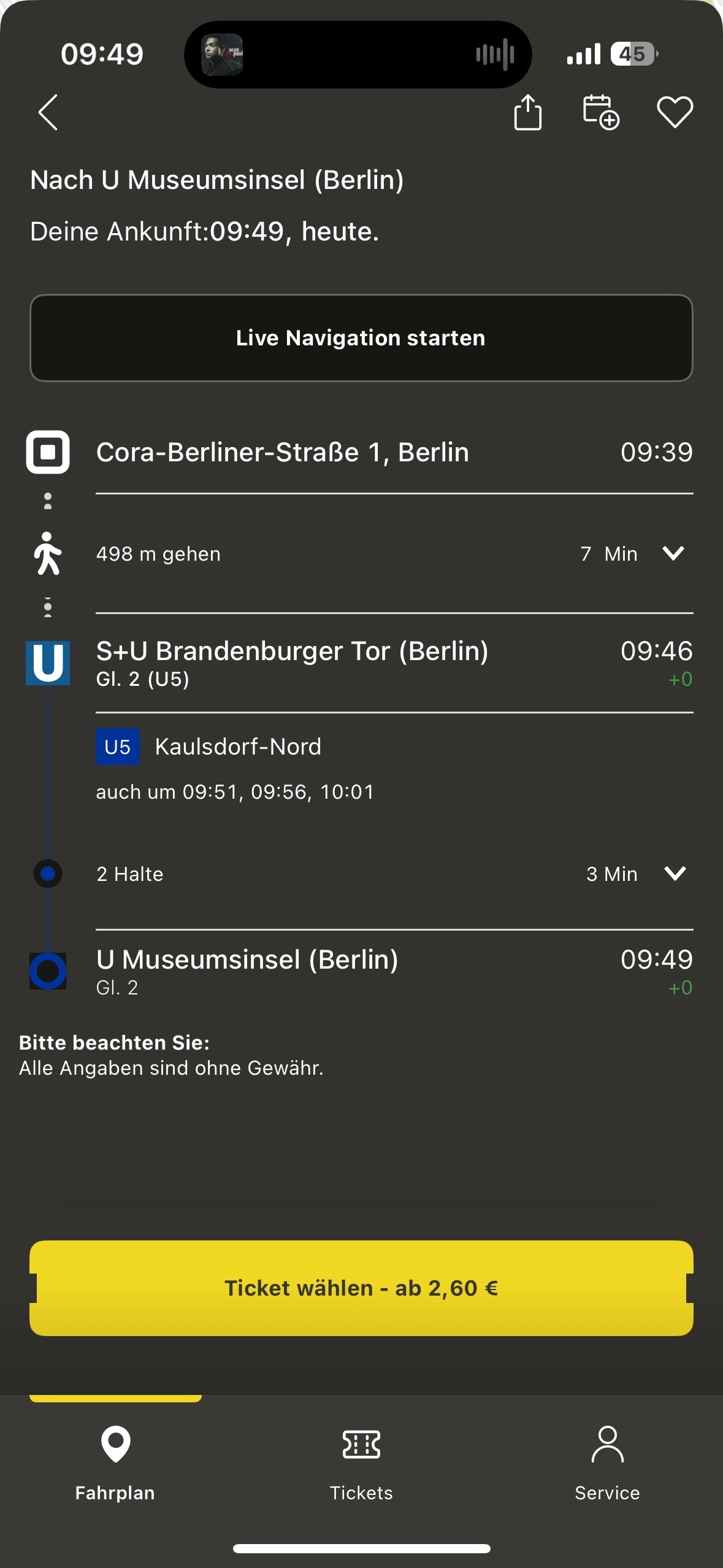Open S+U Brandenburger Tor station details
The width and height of the screenshot is (723, 1568).
tap(394, 663)
